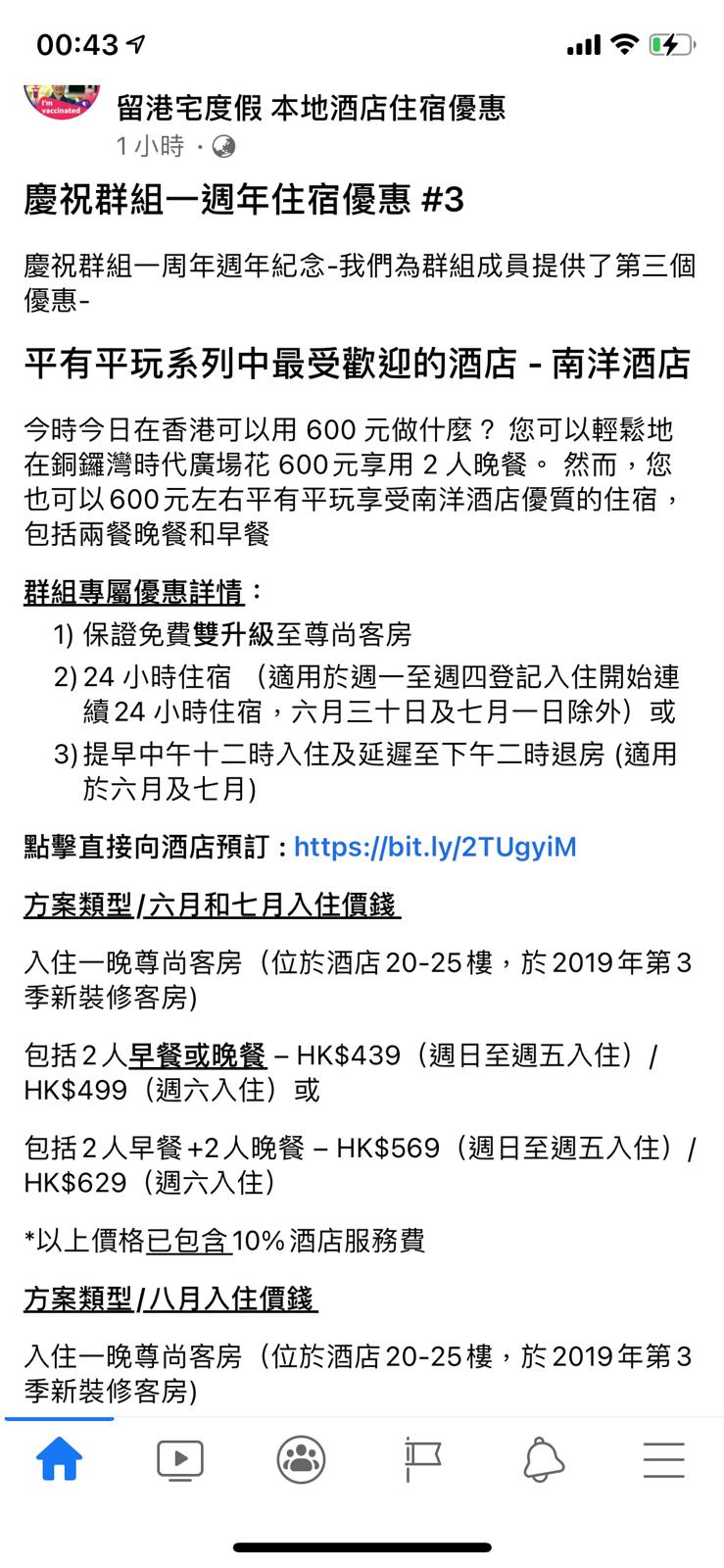Switch to the Pages flag tab

[422, 1460]
